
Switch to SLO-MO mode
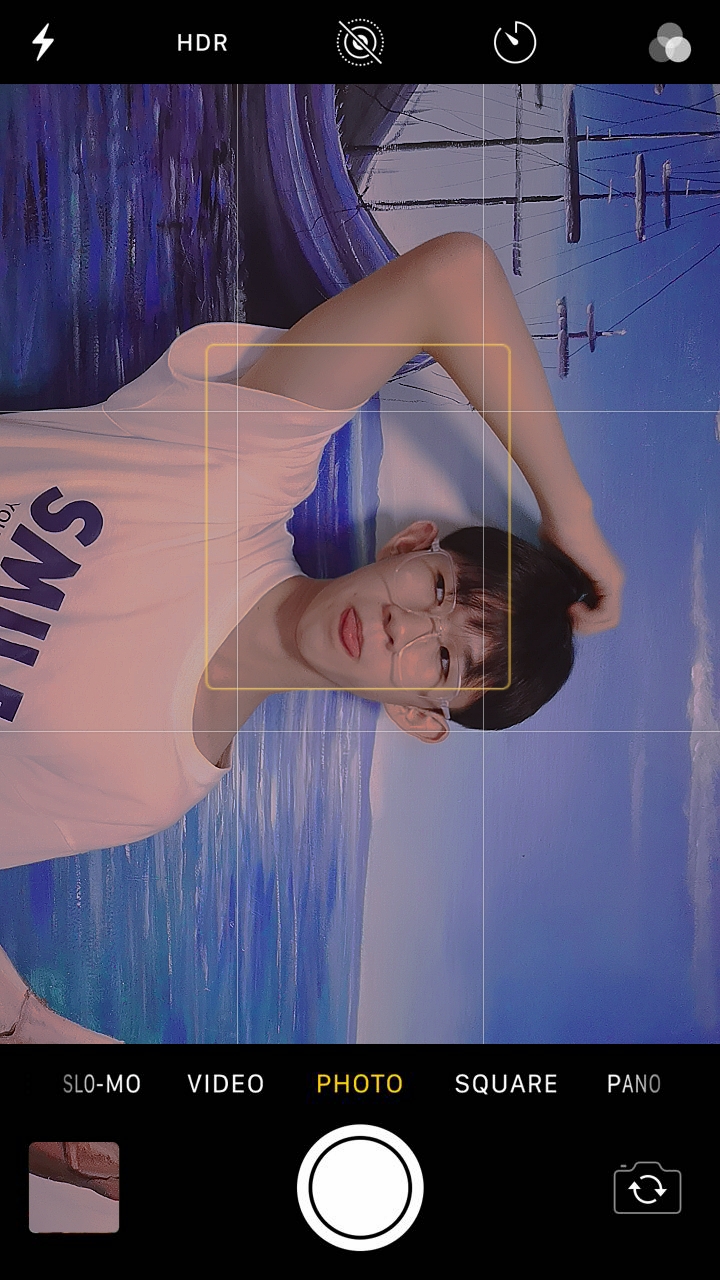[x=102, y=1084]
